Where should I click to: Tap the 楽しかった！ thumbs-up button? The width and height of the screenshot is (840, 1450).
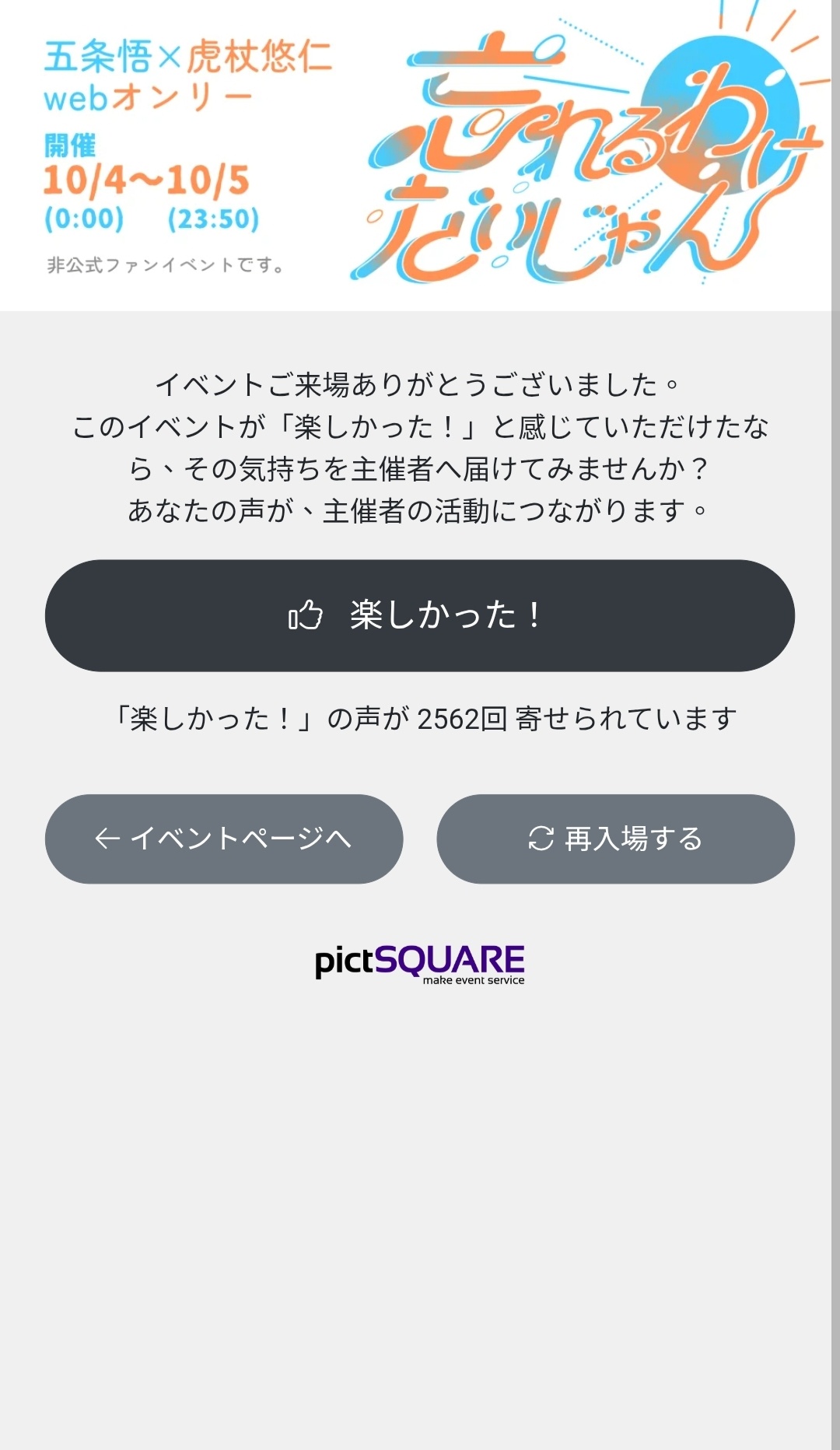click(419, 615)
